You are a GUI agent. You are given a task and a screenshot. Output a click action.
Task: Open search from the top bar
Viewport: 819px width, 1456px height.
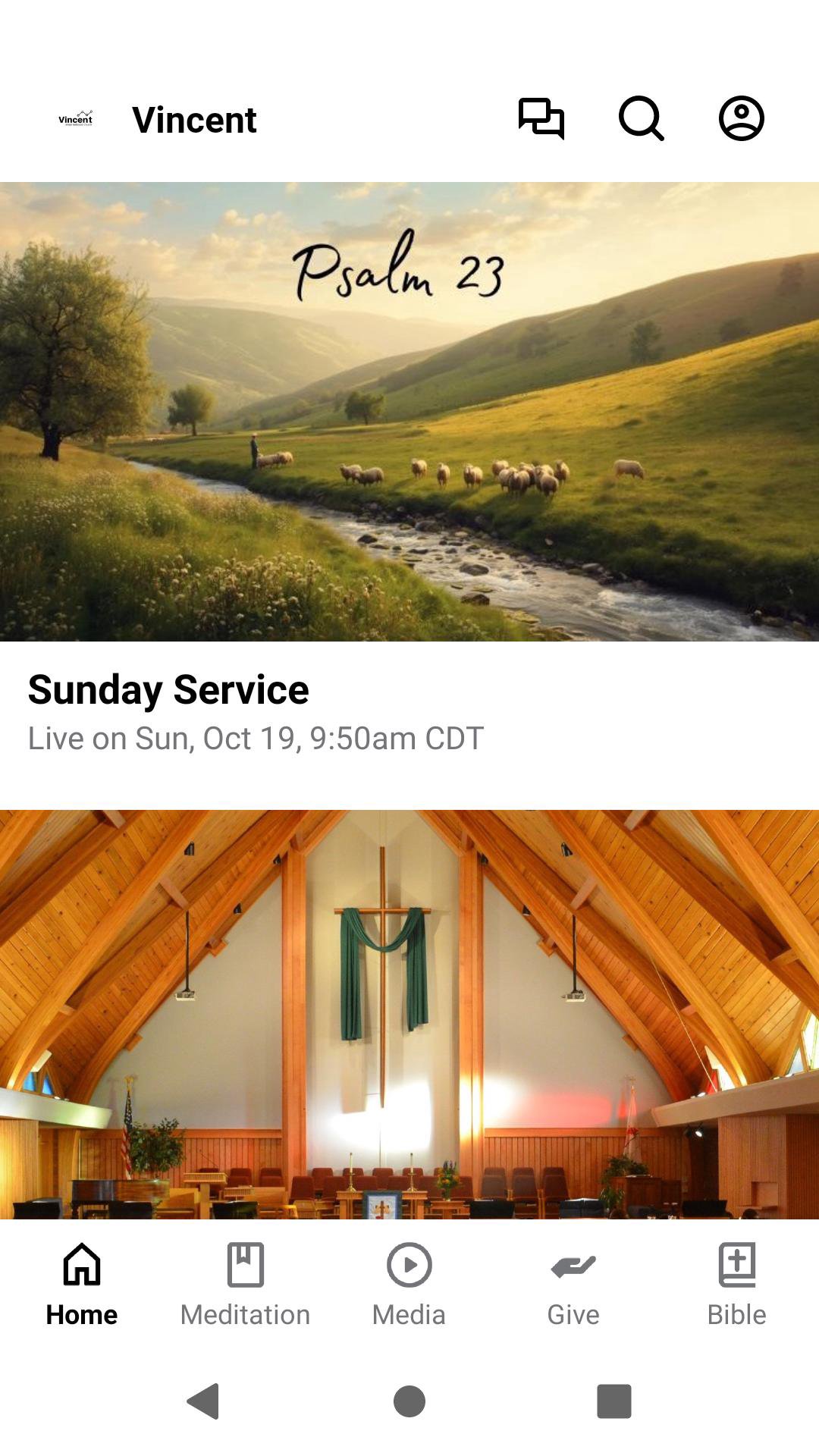[x=641, y=119]
